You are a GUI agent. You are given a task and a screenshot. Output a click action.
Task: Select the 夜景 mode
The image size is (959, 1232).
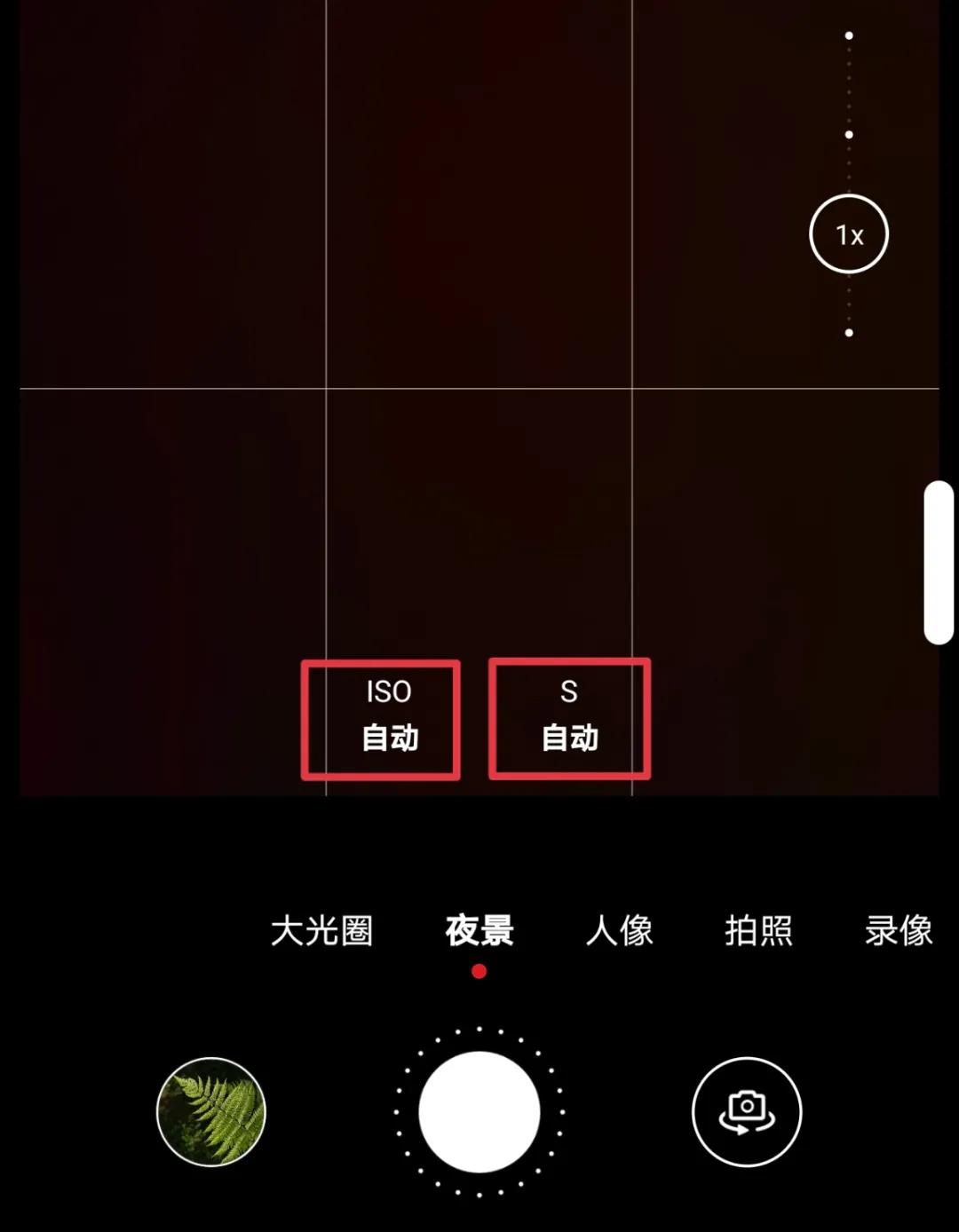[479, 930]
